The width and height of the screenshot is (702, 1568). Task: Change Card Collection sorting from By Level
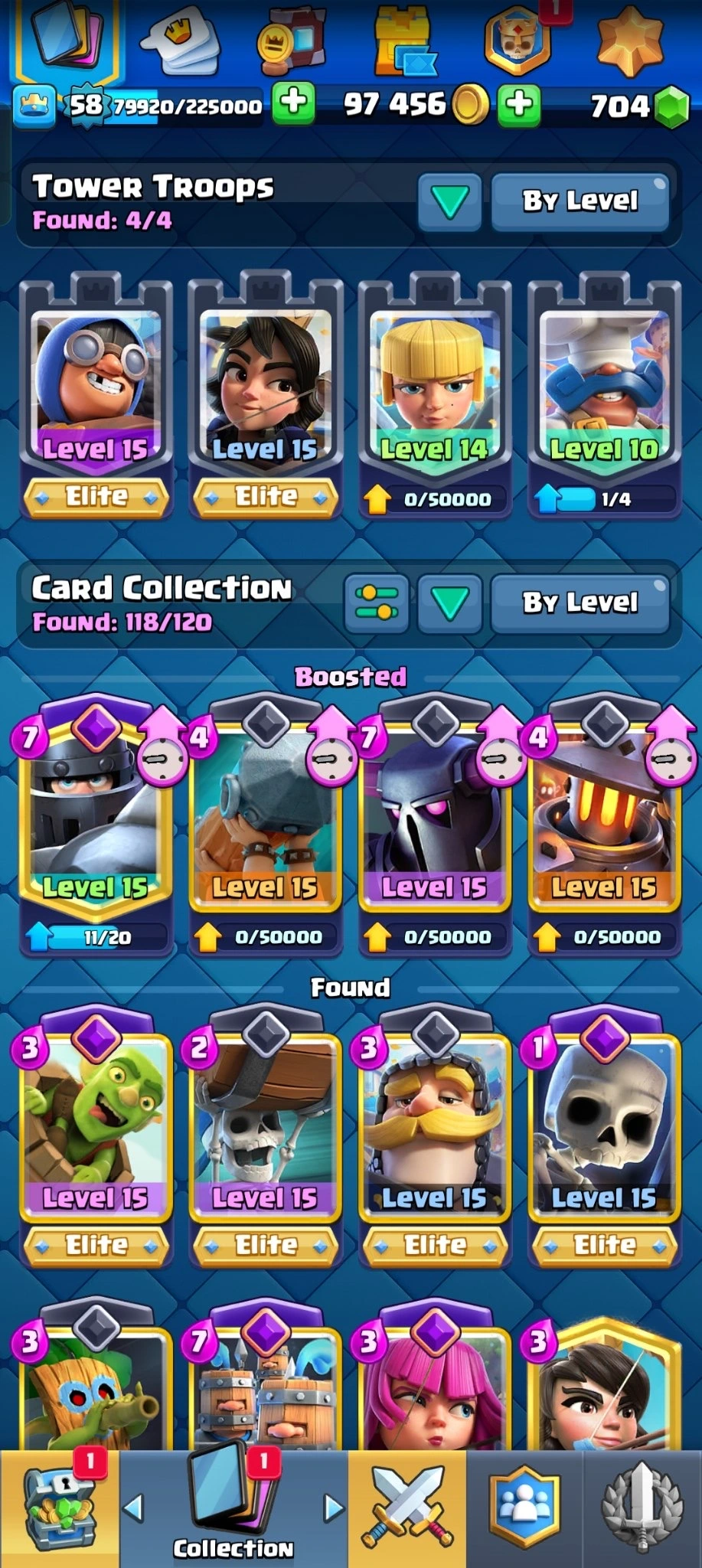pyautogui.click(x=580, y=603)
